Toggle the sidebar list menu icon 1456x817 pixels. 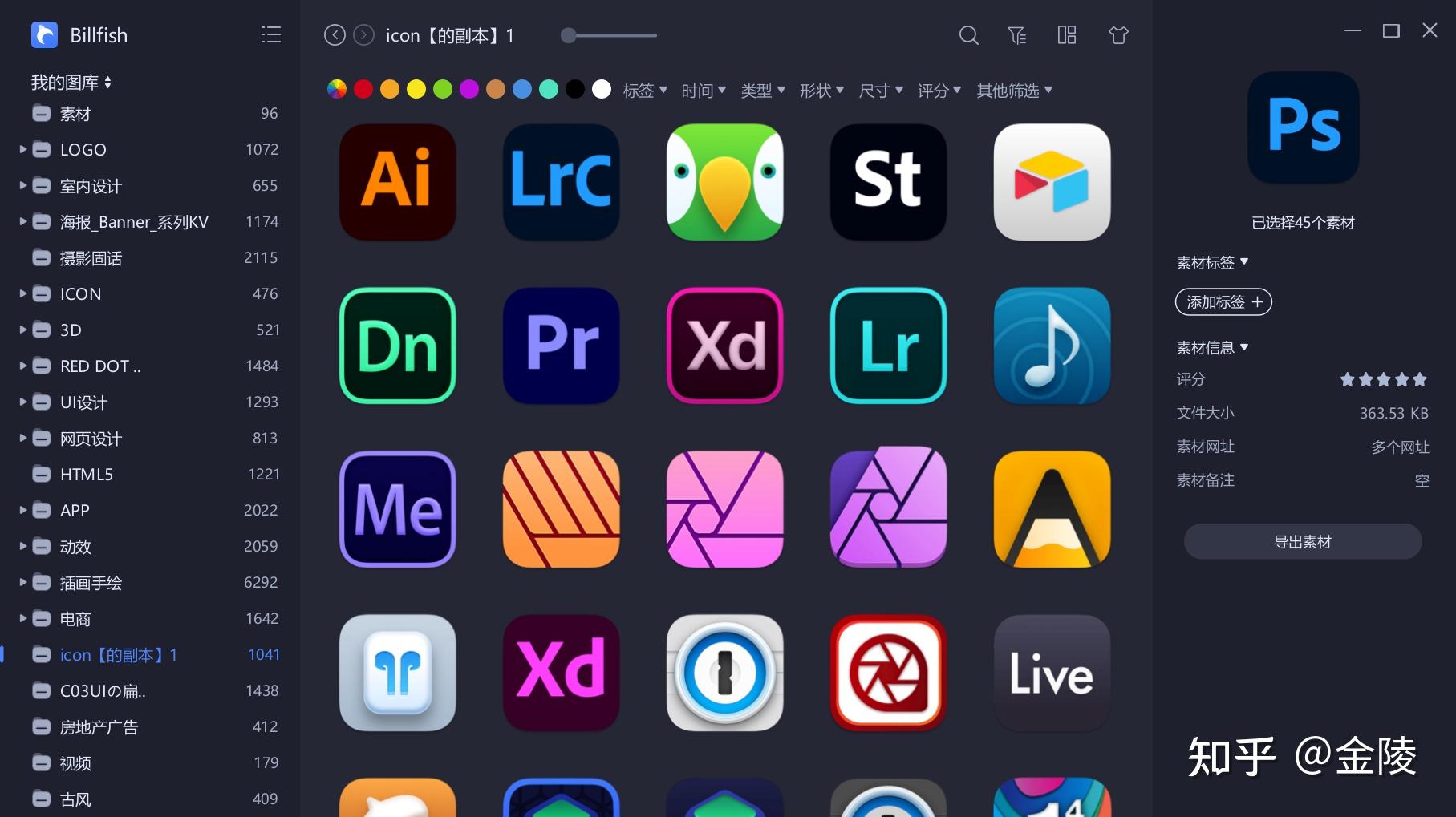pos(271,34)
